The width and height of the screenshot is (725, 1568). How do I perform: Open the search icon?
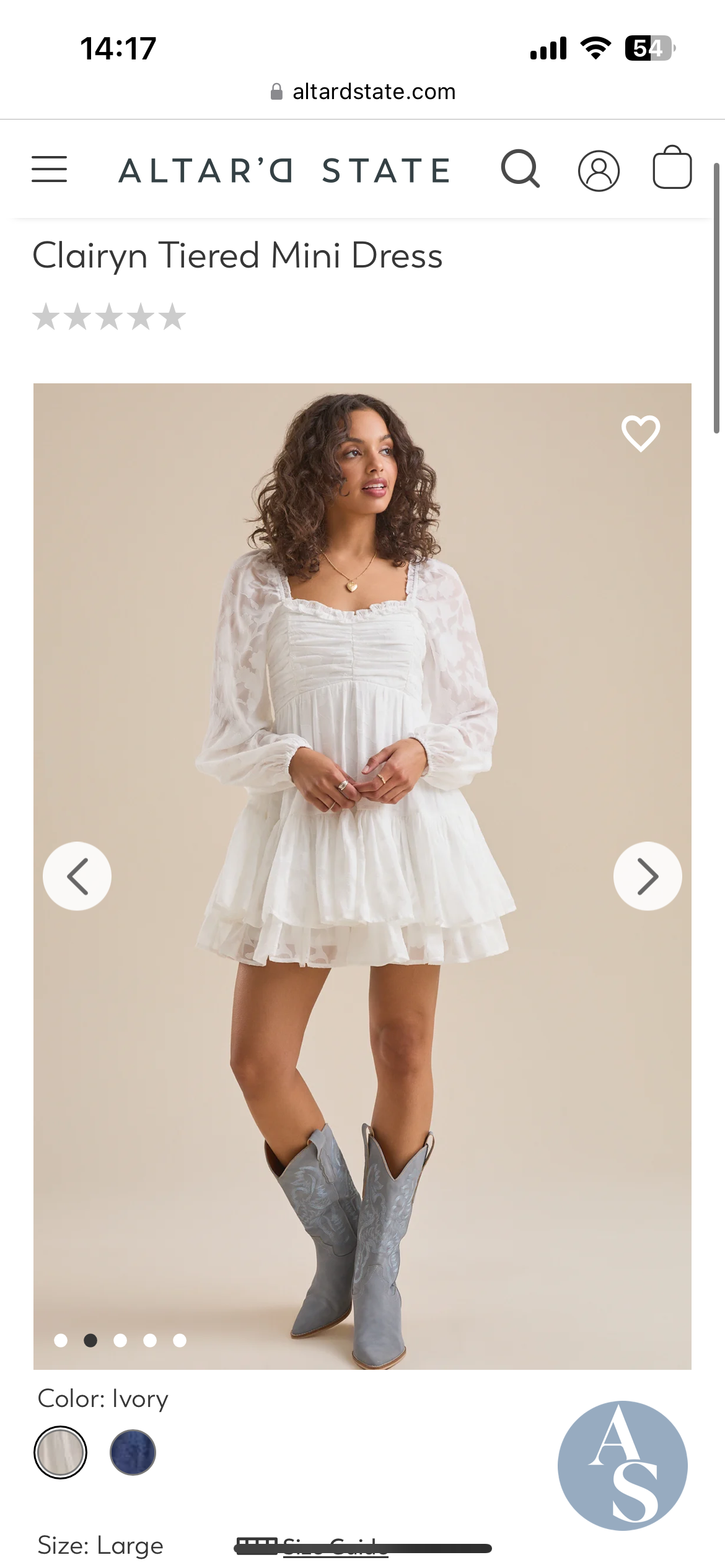[x=521, y=168]
